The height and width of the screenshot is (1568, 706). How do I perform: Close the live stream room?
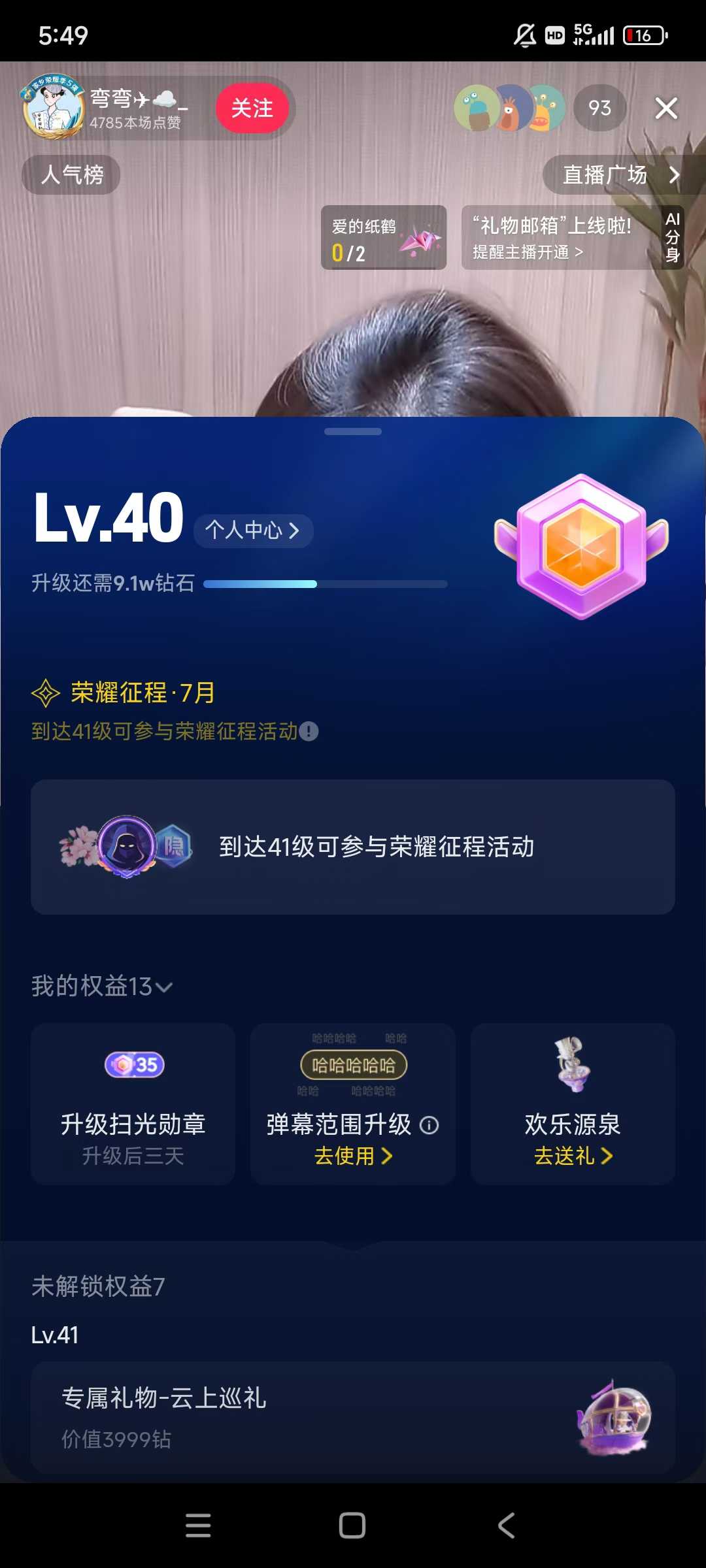click(665, 108)
